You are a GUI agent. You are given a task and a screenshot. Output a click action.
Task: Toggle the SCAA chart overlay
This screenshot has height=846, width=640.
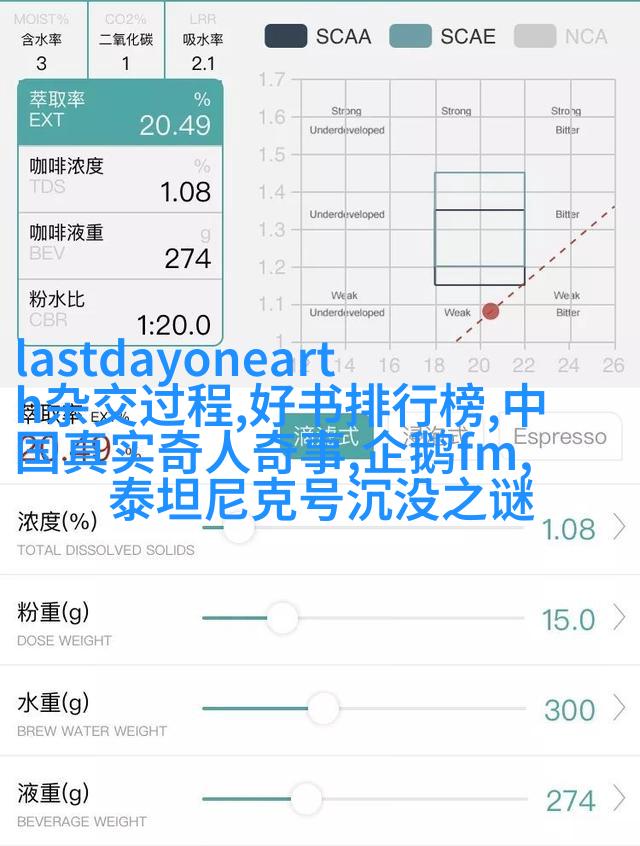[x=318, y=37]
